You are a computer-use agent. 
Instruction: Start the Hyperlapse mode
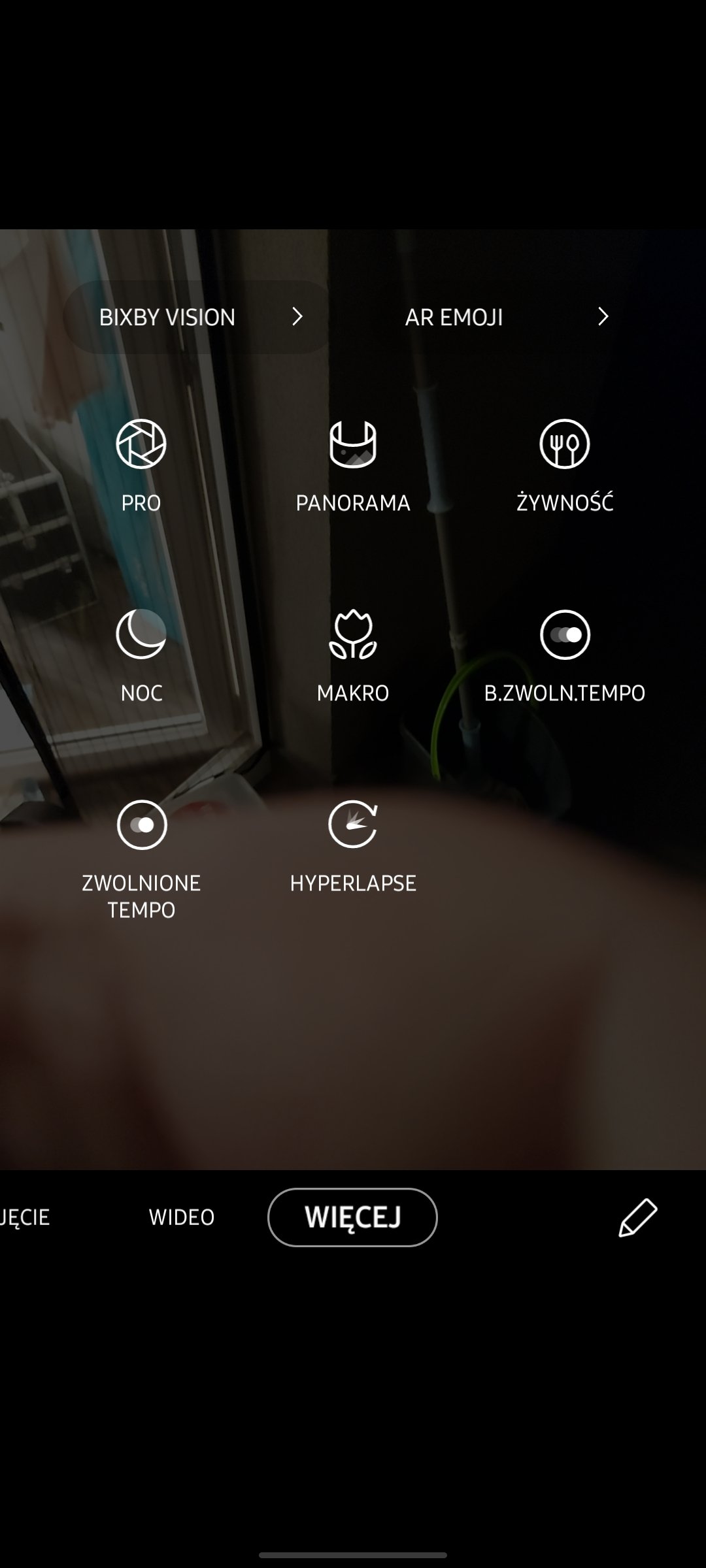[x=353, y=846]
